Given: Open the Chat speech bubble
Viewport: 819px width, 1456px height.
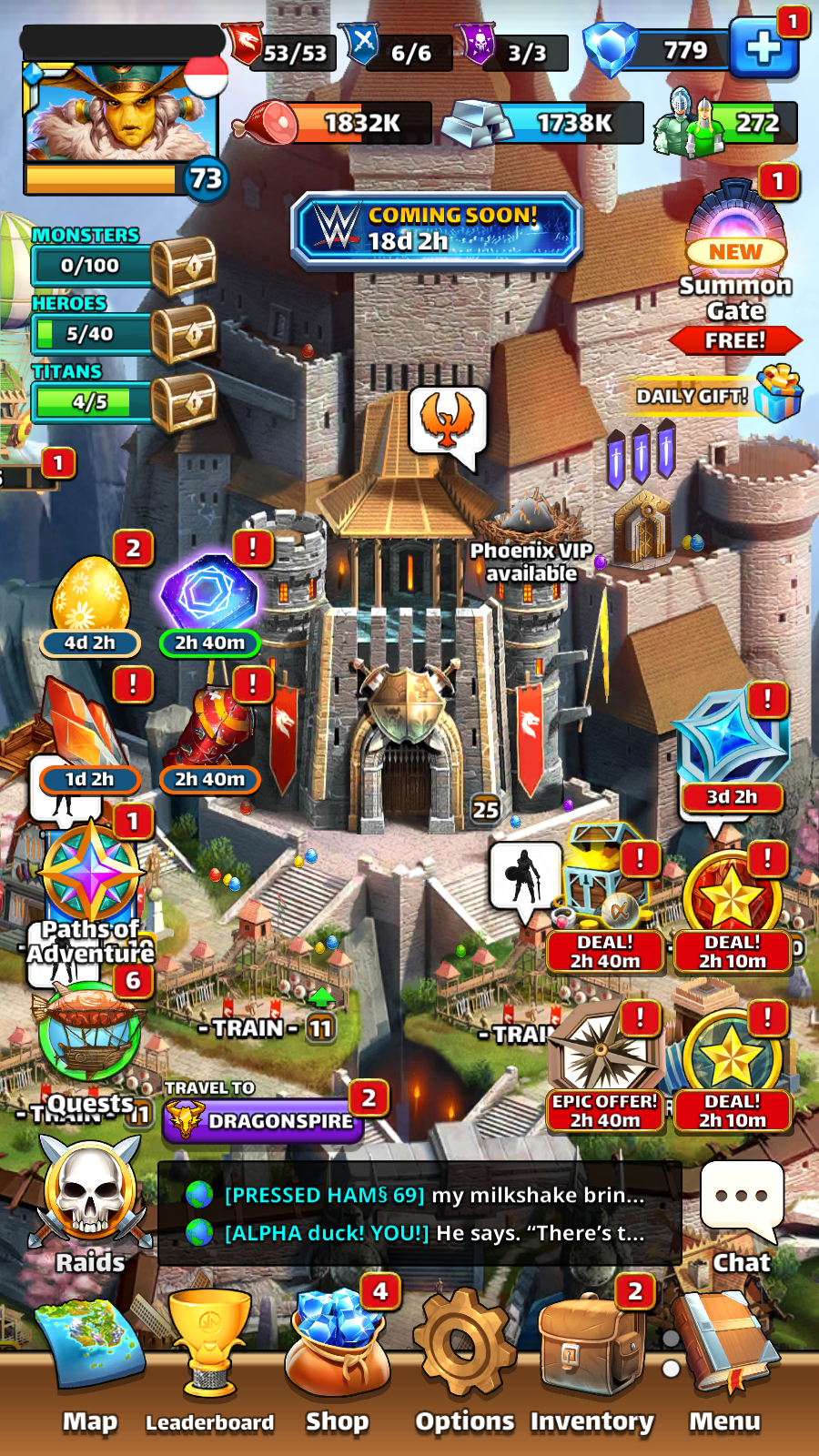Looking at the screenshot, I should pos(742,1203).
